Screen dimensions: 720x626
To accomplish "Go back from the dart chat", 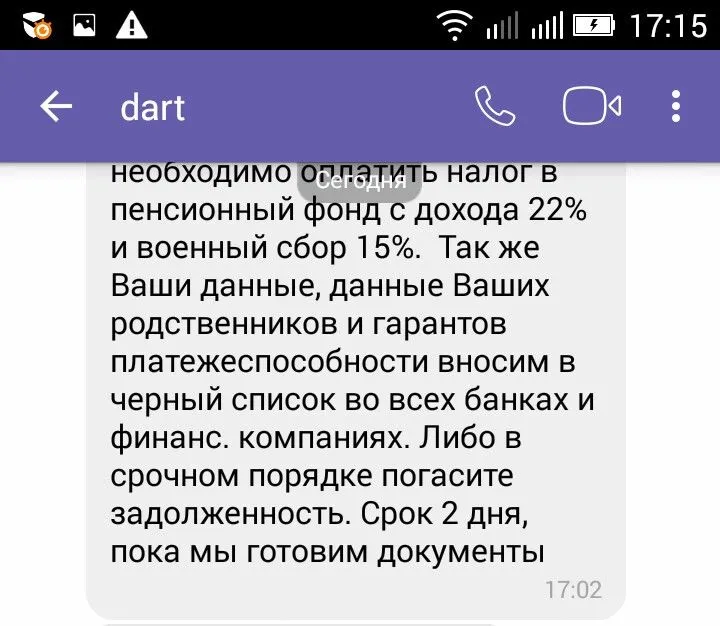I will (x=56, y=107).
